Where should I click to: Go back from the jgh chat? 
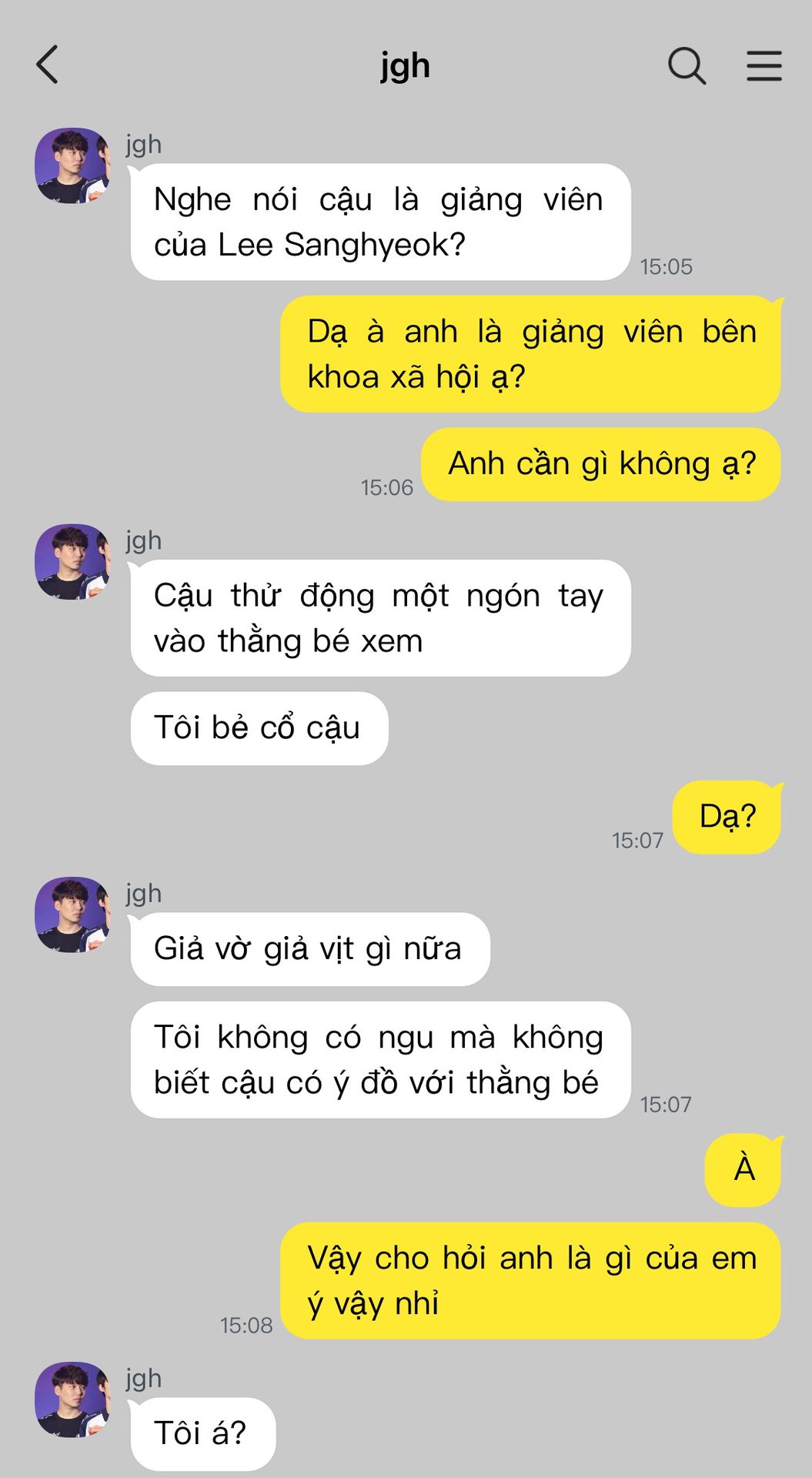click(47, 65)
